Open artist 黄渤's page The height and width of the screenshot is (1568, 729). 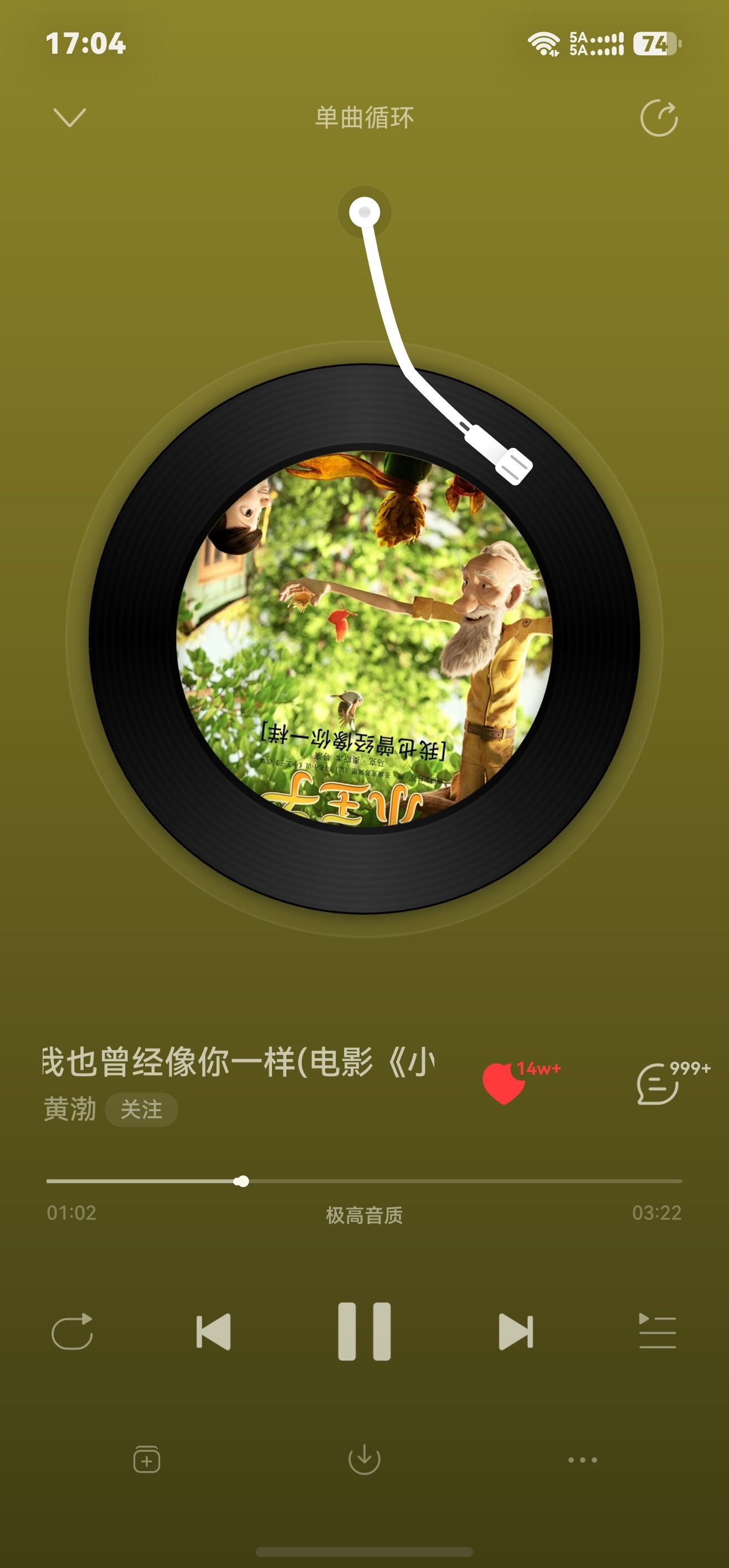tap(70, 1109)
